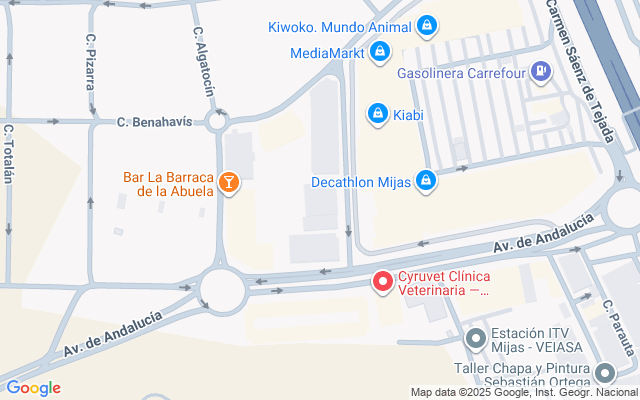This screenshot has width=640, height=400.
Task: Tap the red Cyruvet Clínica Veterinaria pin
Action: pyautogui.click(x=382, y=283)
